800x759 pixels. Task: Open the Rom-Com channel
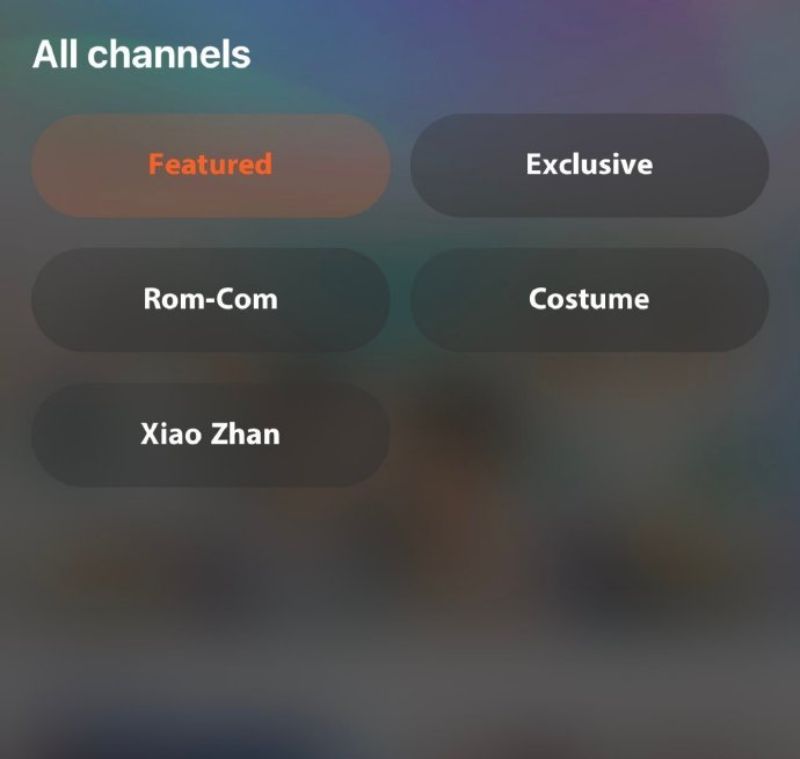point(210,299)
